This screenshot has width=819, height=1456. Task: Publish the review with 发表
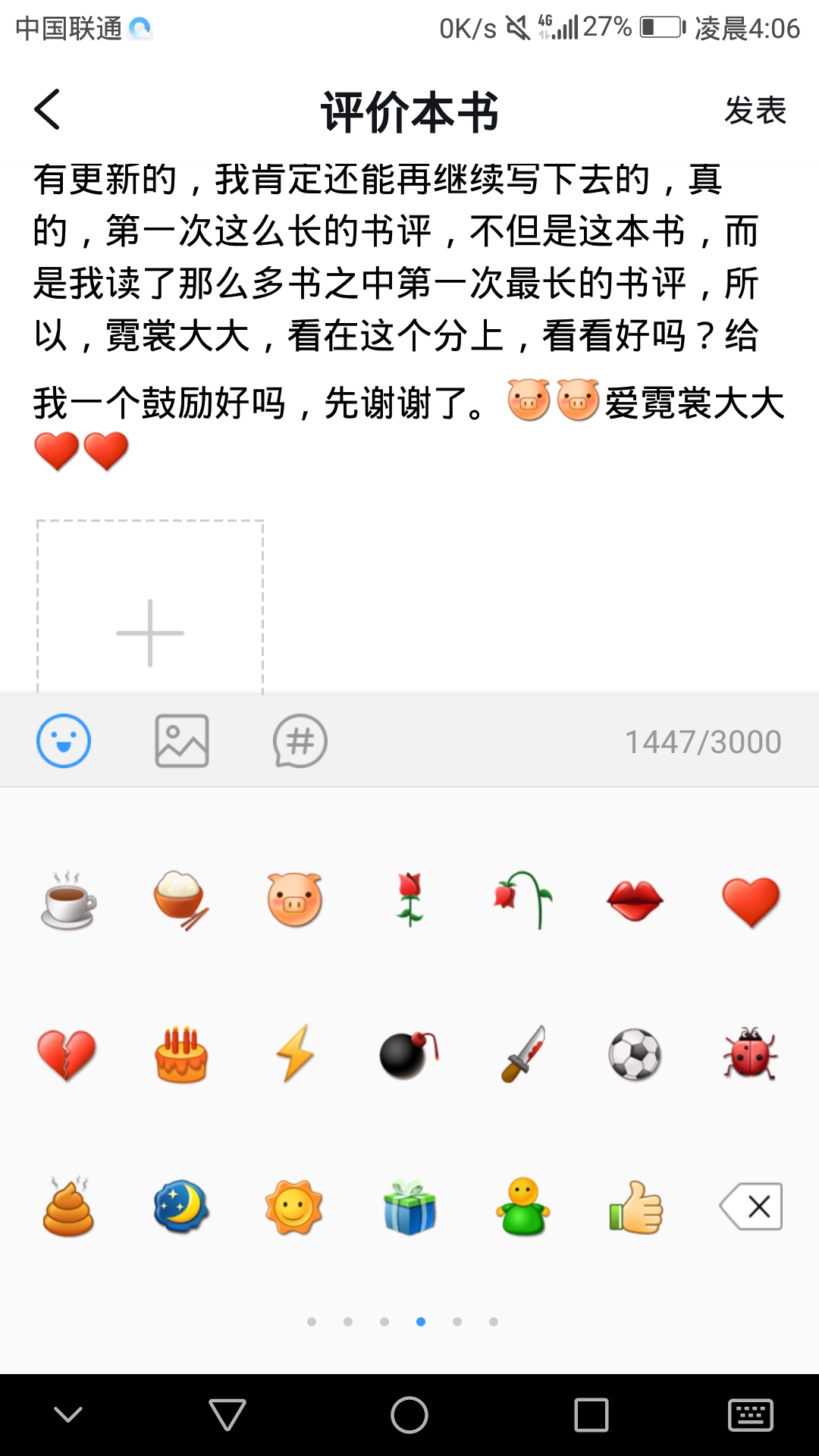tap(755, 111)
